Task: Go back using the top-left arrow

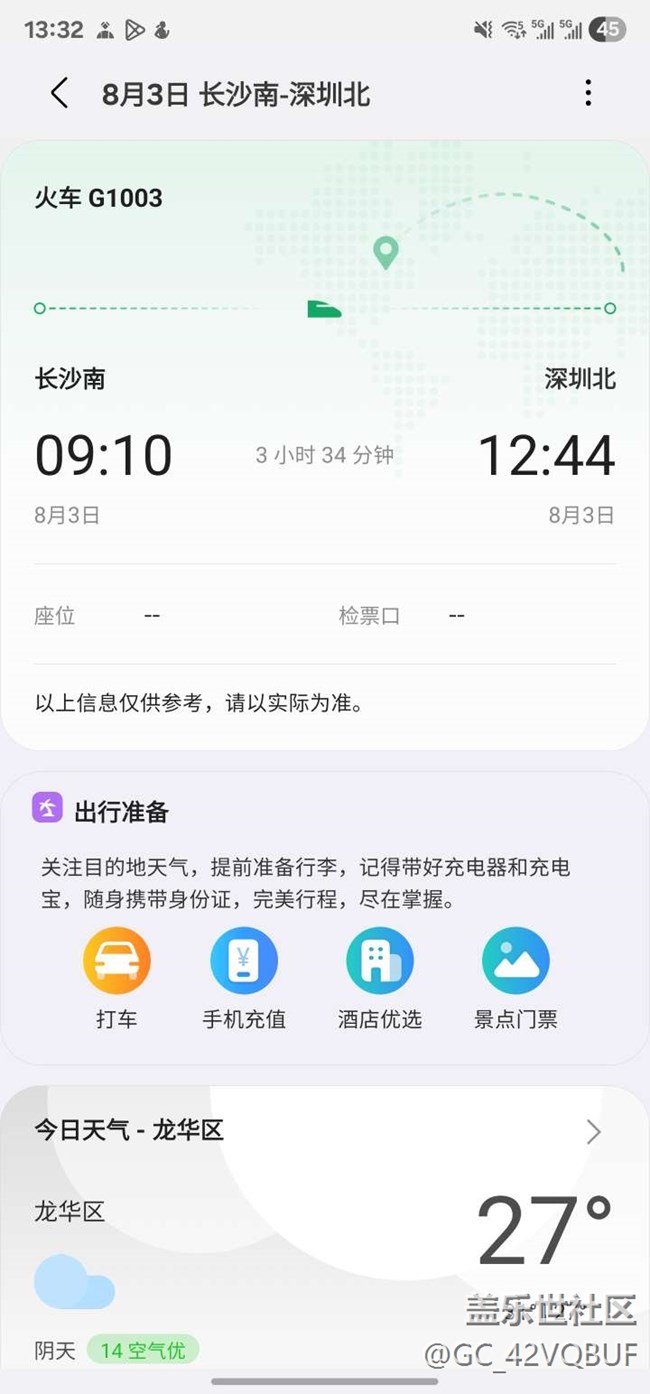Action: [x=60, y=94]
